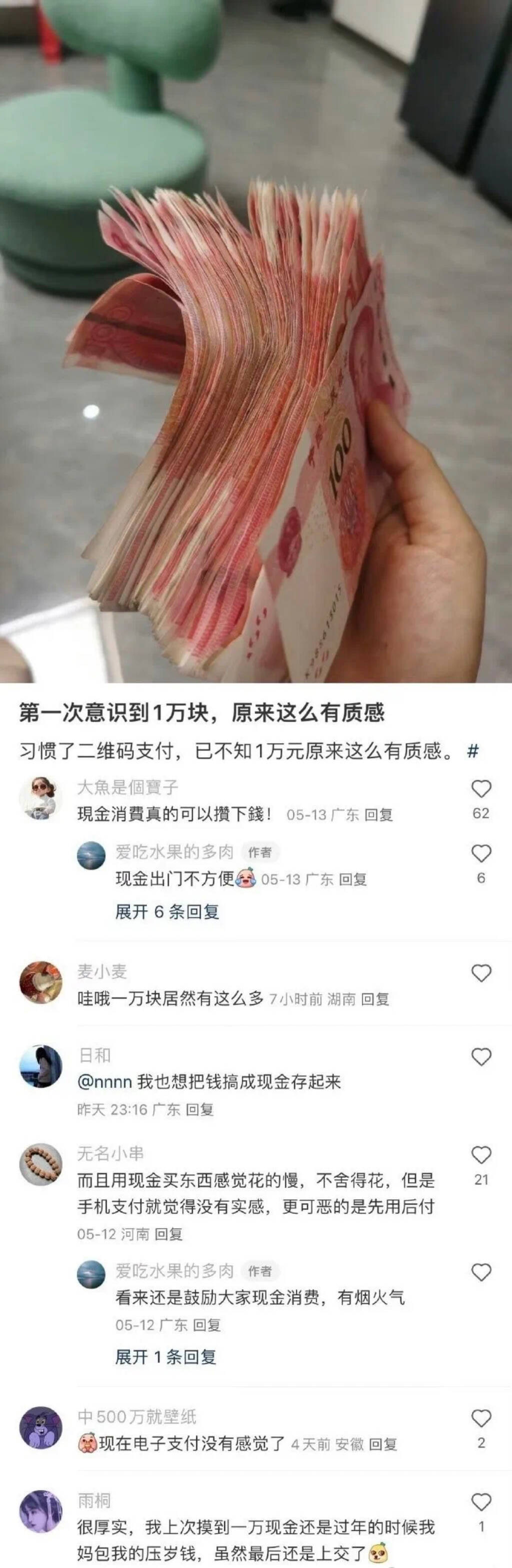Screen dimensions: 512x1568
Task: Like 中500万就壁纸's comment
Action: click(x=481, y=1418)
